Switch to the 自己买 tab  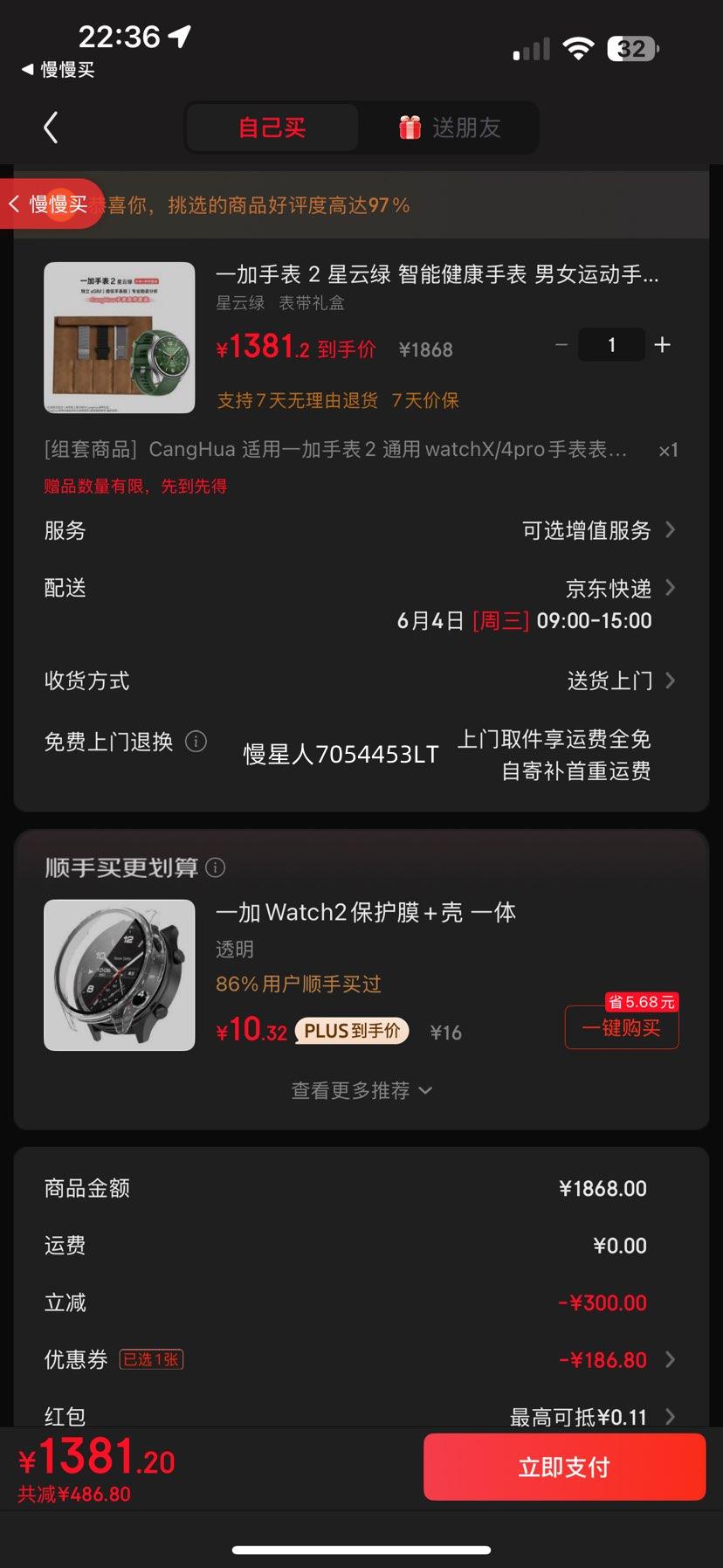(x=272, y=127)
